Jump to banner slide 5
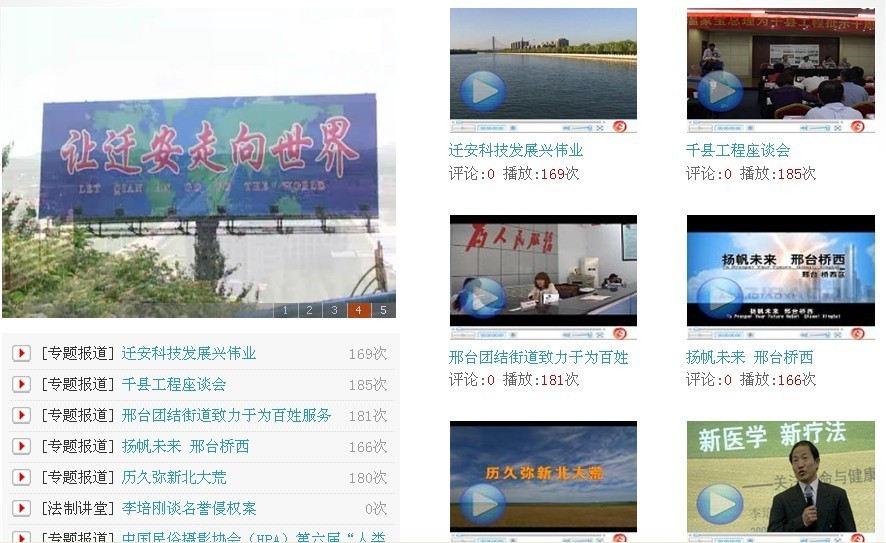The height and width of the screenshot is (543, 886). tap(383, 310)
